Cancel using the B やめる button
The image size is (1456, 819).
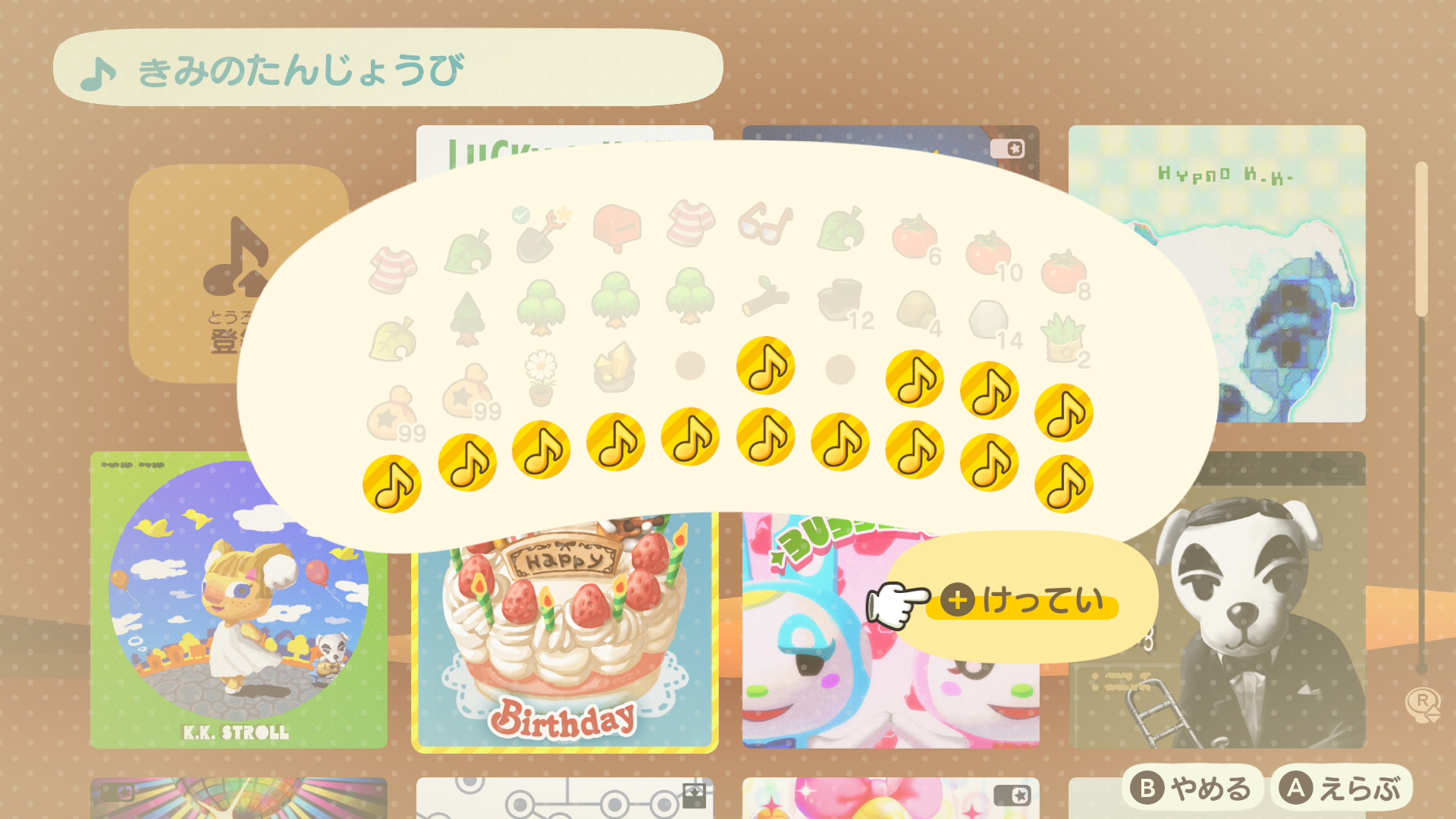(1192, 789)
